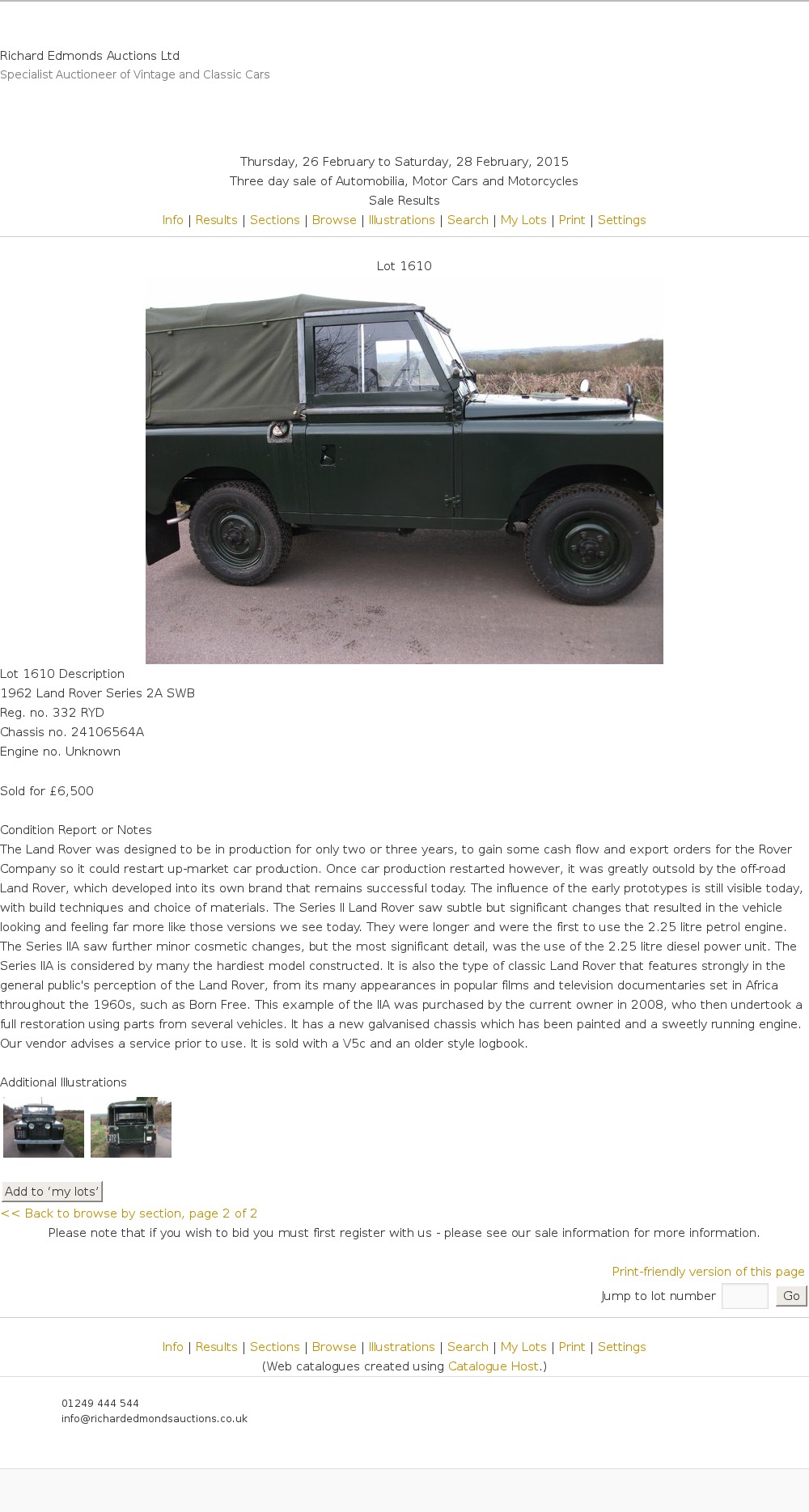The height and width of the screenshot is (1512, 809).
Task: Open the Results link in bottom menu
Action: click(216, 1347)
